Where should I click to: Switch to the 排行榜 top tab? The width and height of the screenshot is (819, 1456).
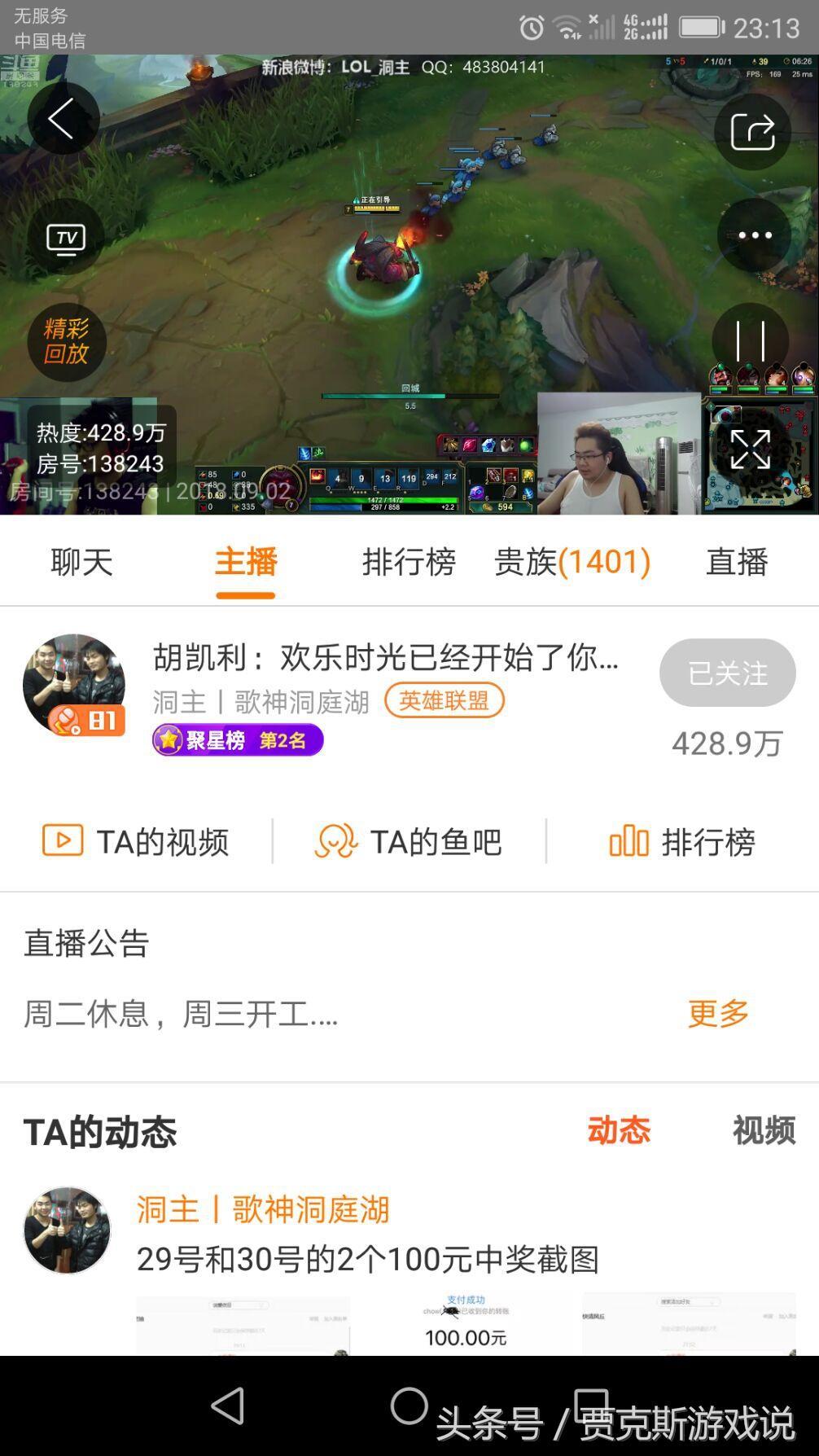pos(409,562)
